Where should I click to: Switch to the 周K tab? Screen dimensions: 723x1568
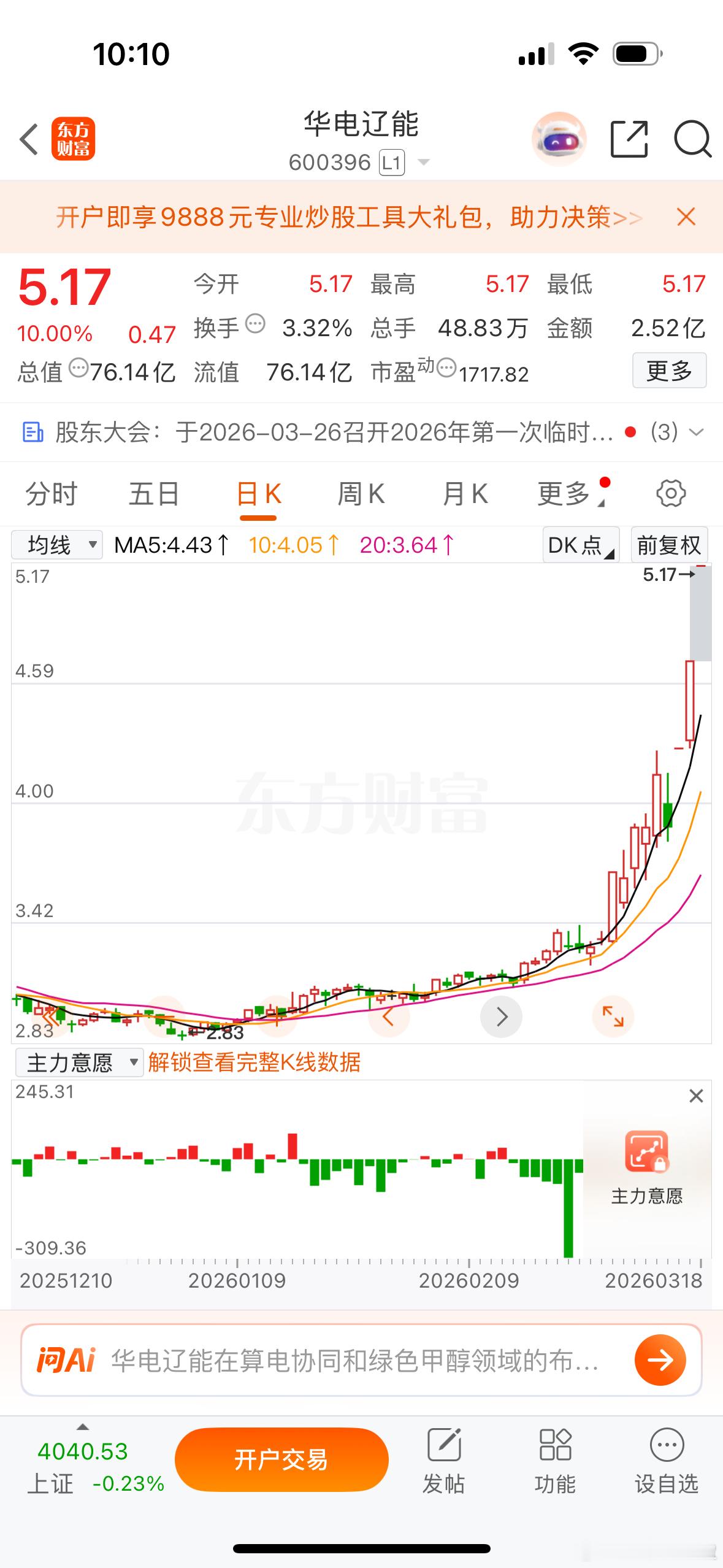(362, 493)
